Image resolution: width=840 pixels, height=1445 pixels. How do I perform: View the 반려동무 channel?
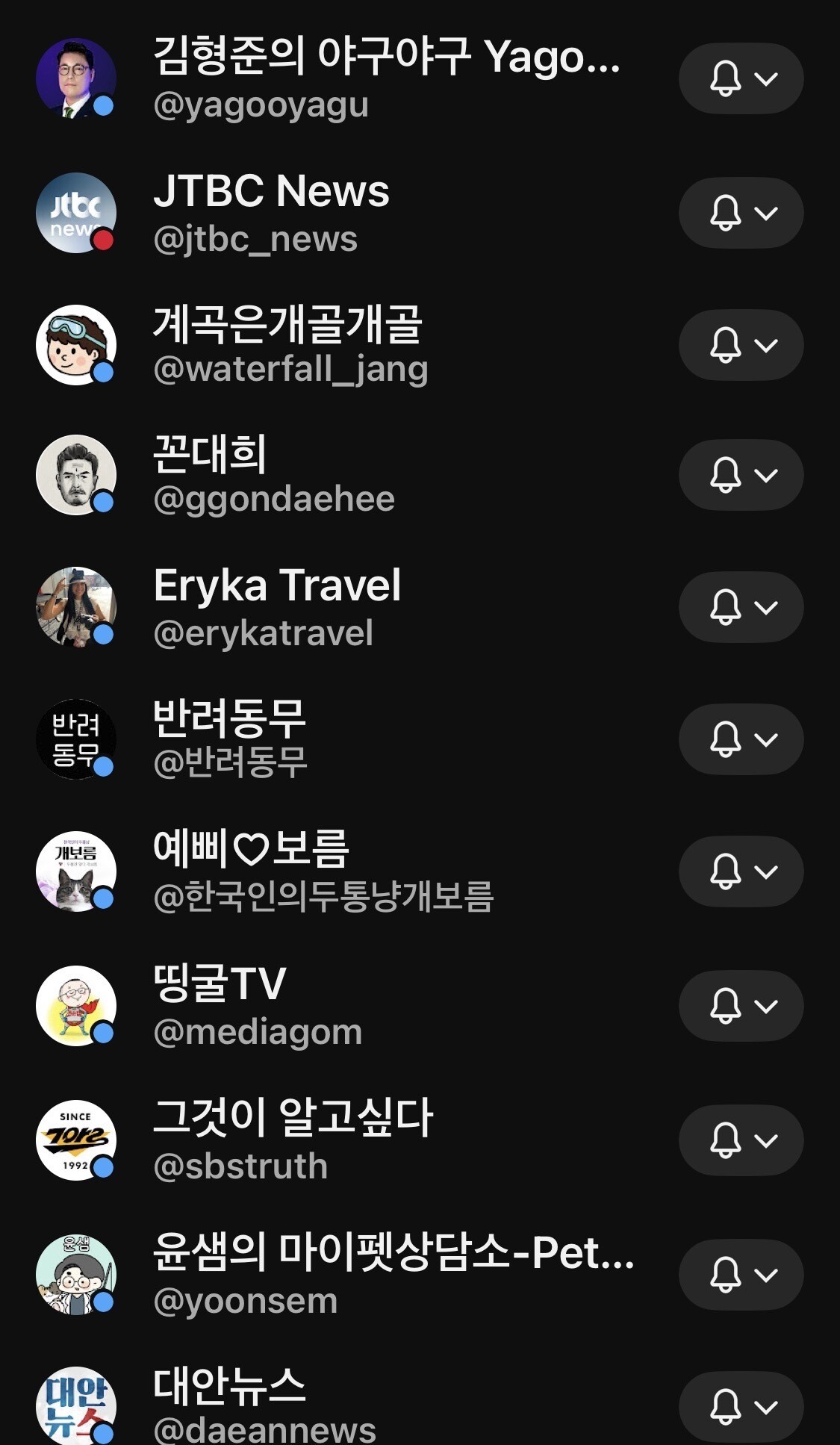coord(229,739)
